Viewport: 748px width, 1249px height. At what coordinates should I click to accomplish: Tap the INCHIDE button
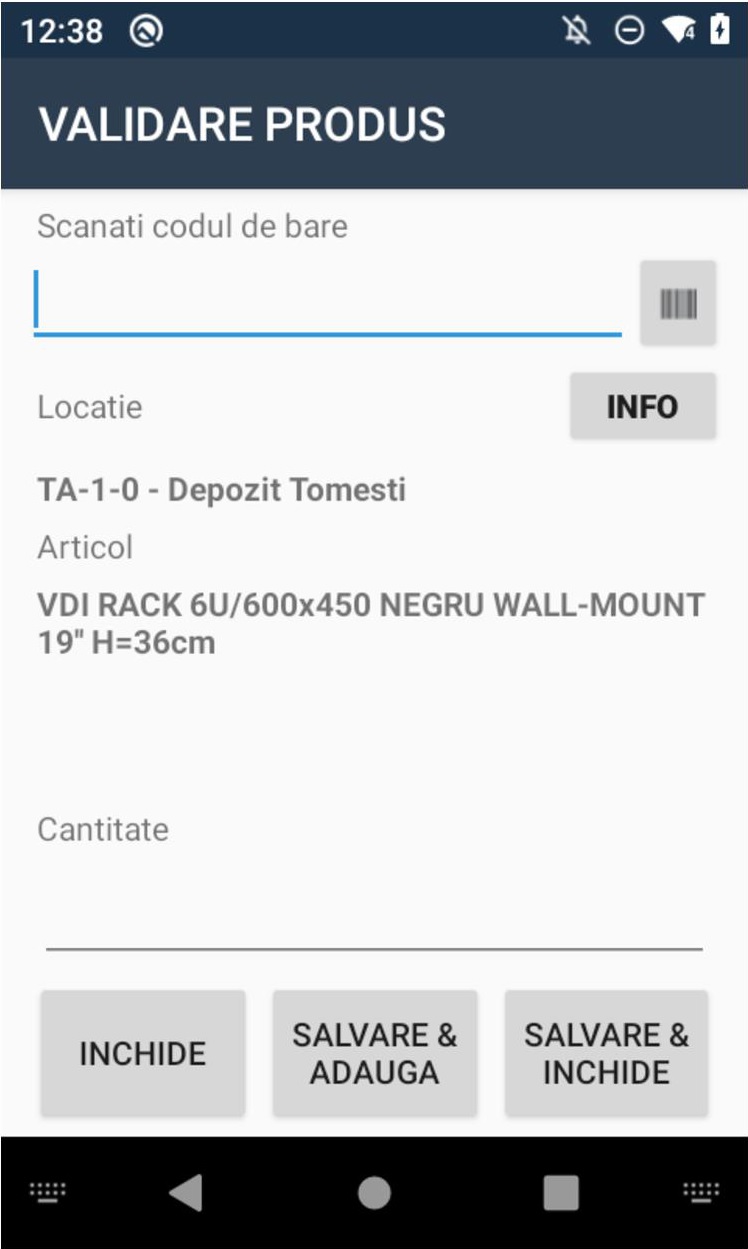[143, 1053]
